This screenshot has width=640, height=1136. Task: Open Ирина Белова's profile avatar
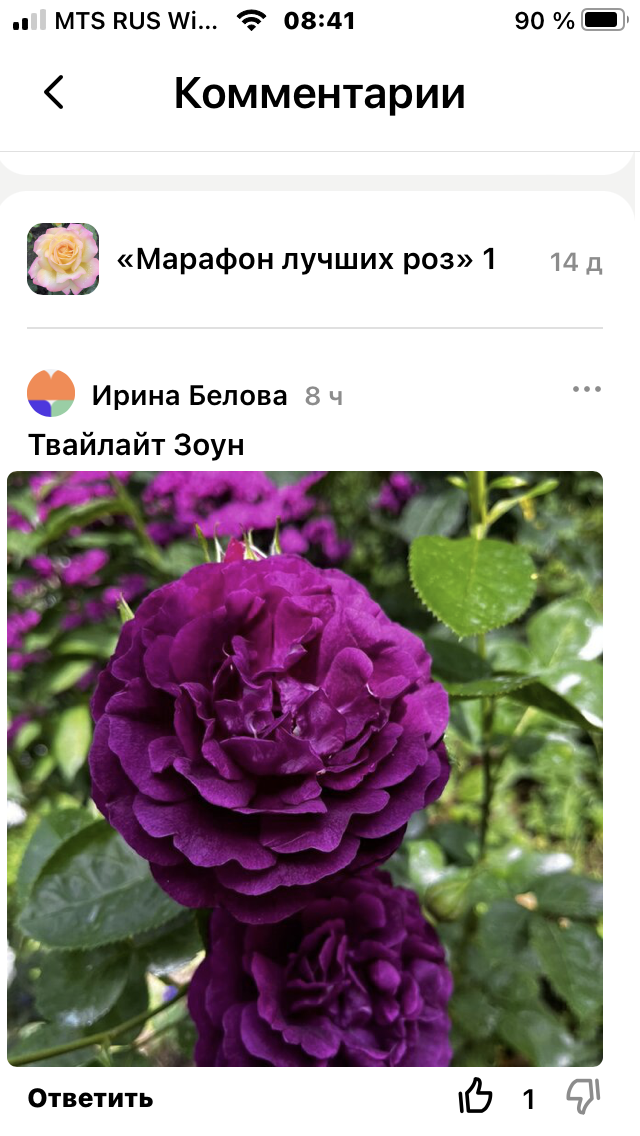pos(51,393)
